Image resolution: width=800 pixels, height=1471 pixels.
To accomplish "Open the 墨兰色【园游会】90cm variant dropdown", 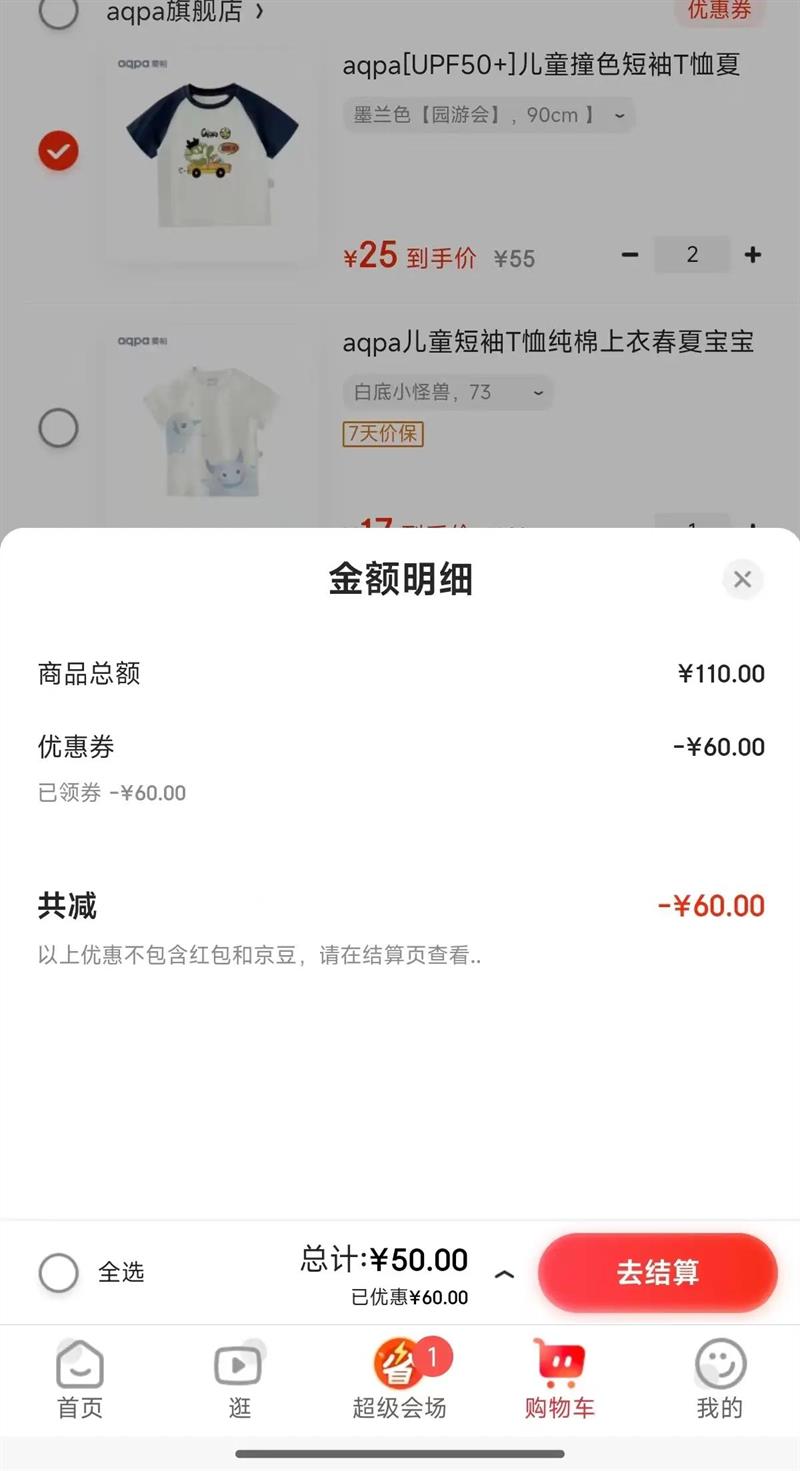I will tap(488, 115).
